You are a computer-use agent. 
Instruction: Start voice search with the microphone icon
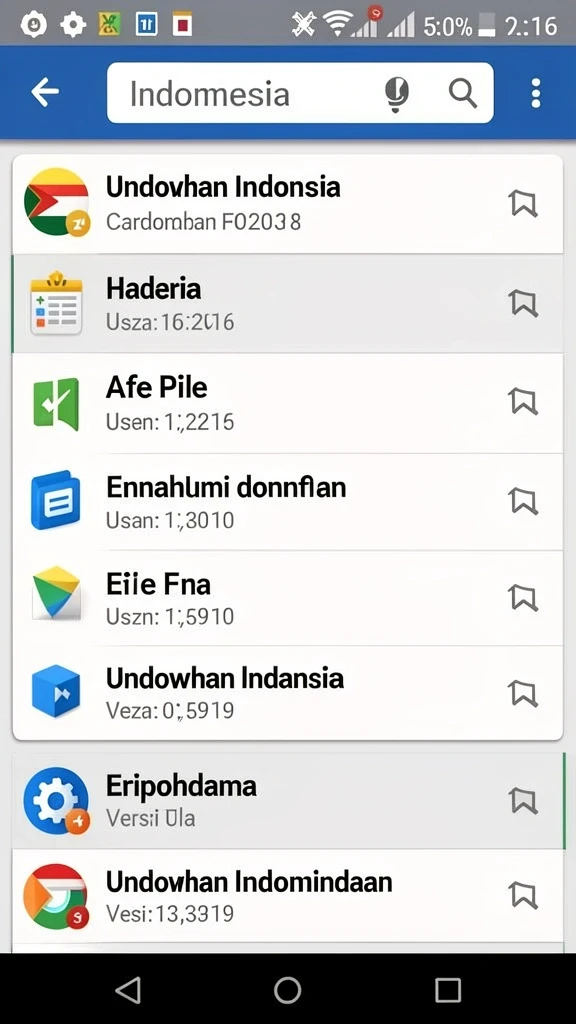pos(396,93)
